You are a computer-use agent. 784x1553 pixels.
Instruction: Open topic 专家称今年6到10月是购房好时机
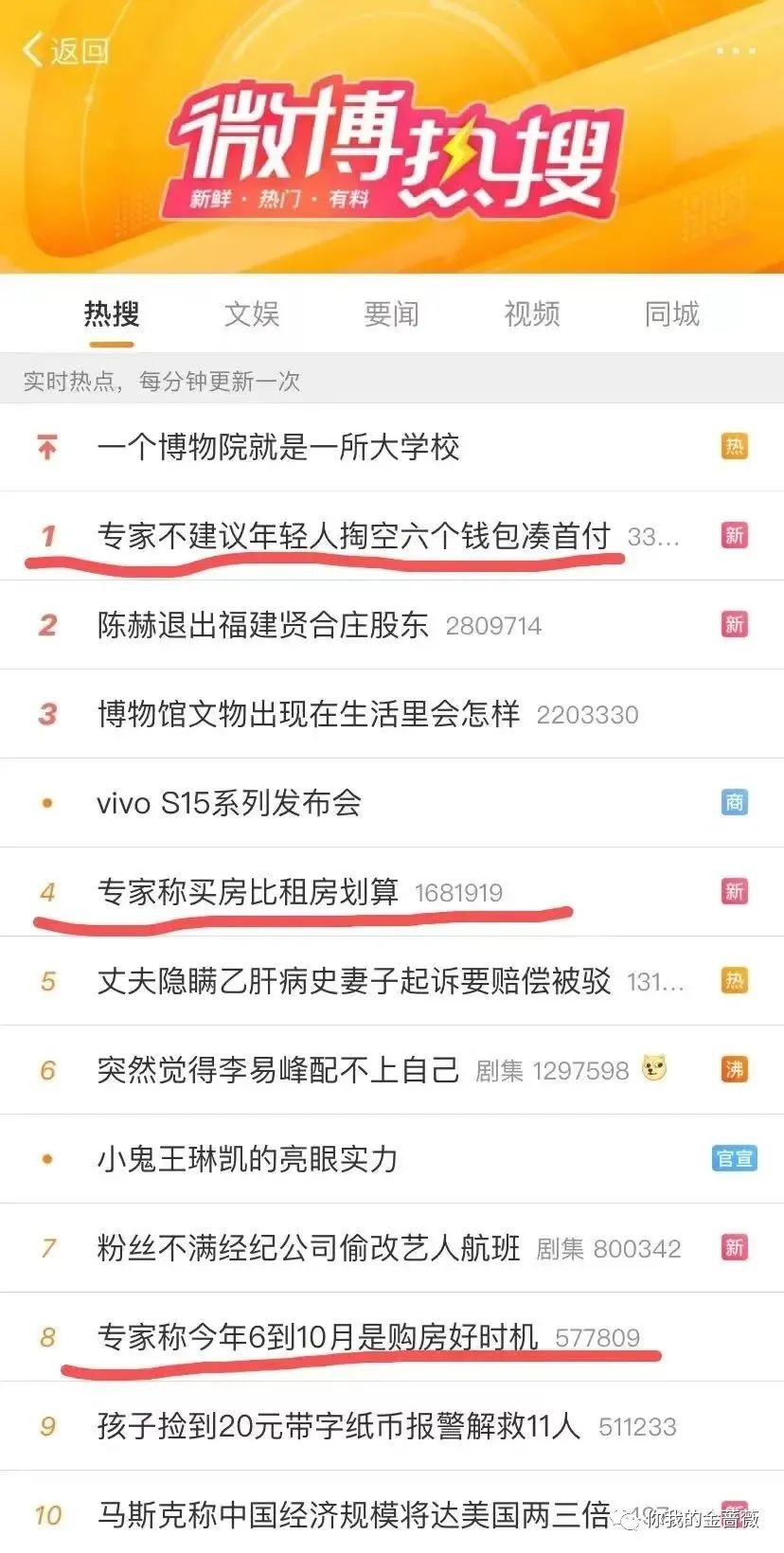(x=317, y=1337)
